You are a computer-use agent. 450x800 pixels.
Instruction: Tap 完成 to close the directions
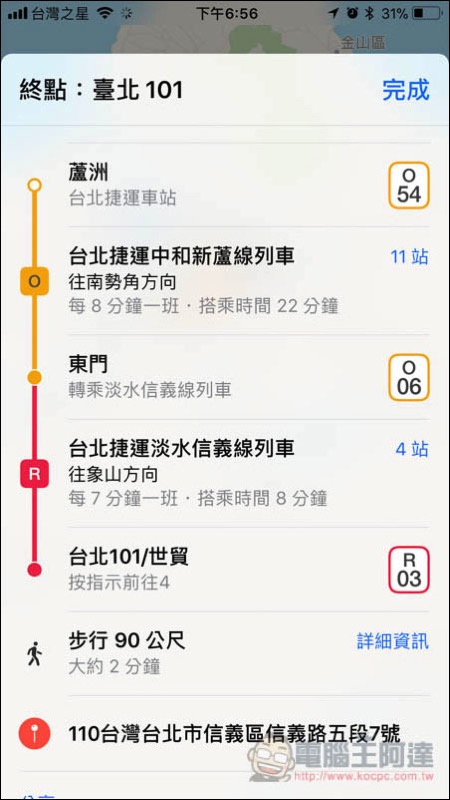406,90
